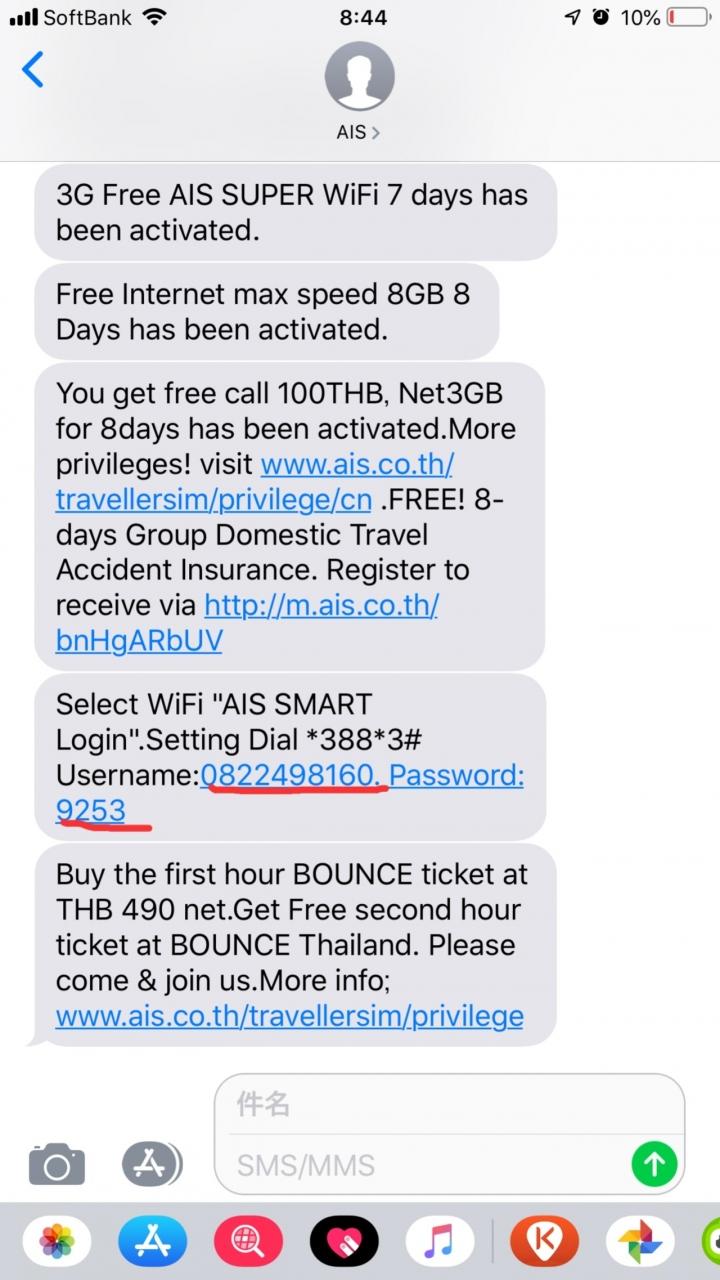Screen dimensions: 720x1280
Task: Open the orange K app
Action: tap(545, 1242)
